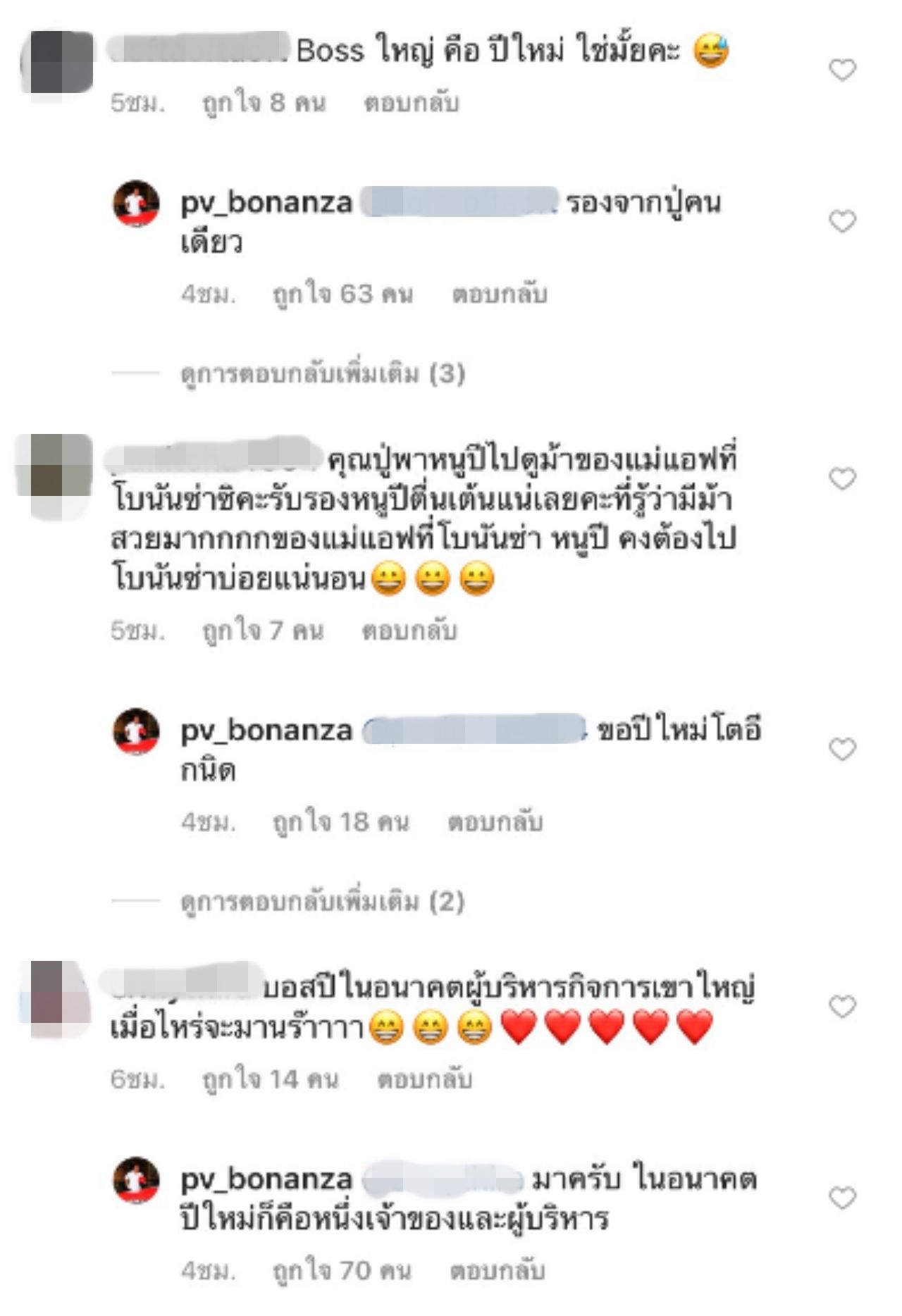Viewport: 902px width, 1316px height.
Task: Like pv_bonanza's 'รองจากปู่คนเดียว' reply
Action: 842,221
